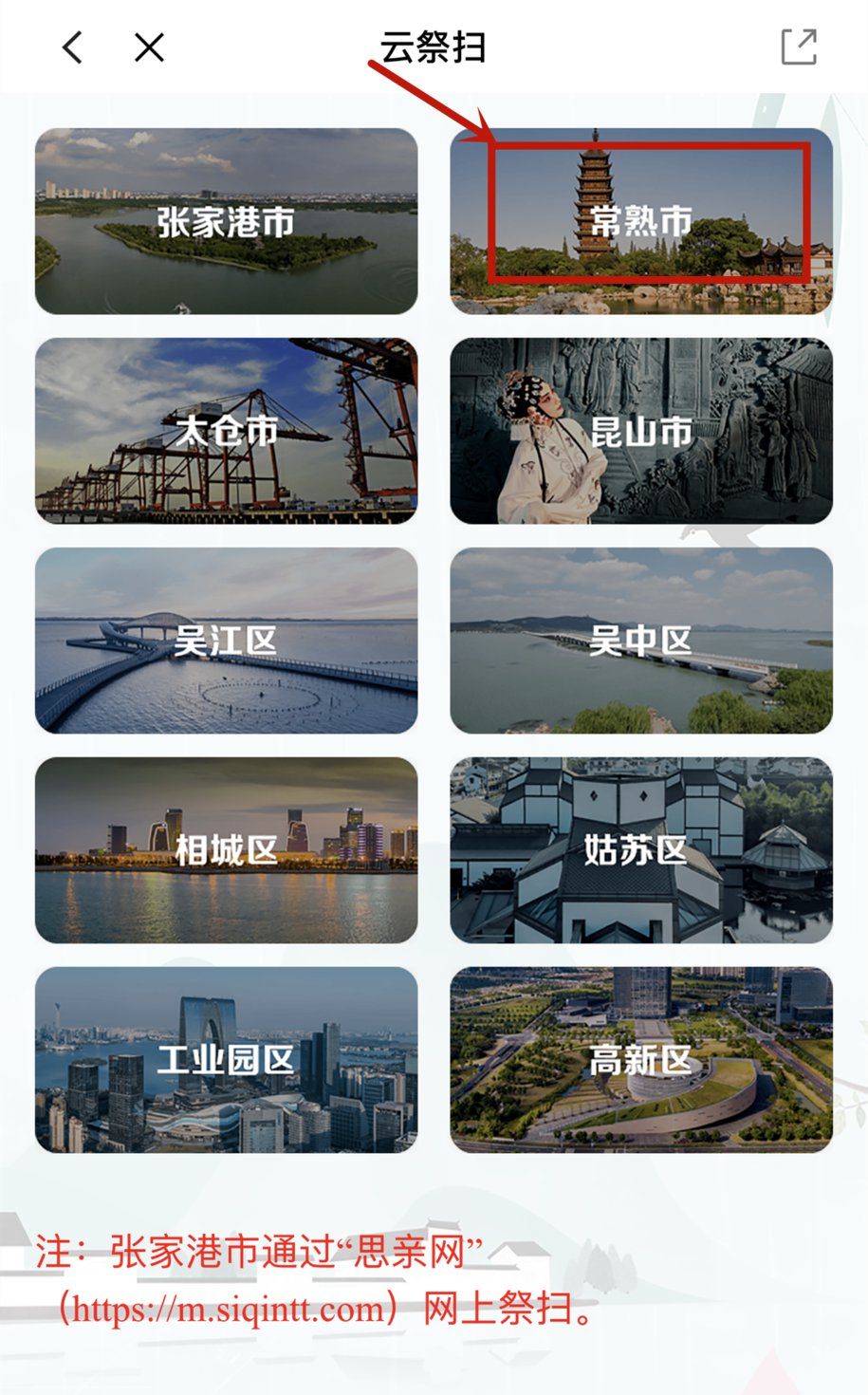Viewport: 868px width, 1395px height.
Task: Choose the 太仓市 tile
Action: click(x=226, y=431)
